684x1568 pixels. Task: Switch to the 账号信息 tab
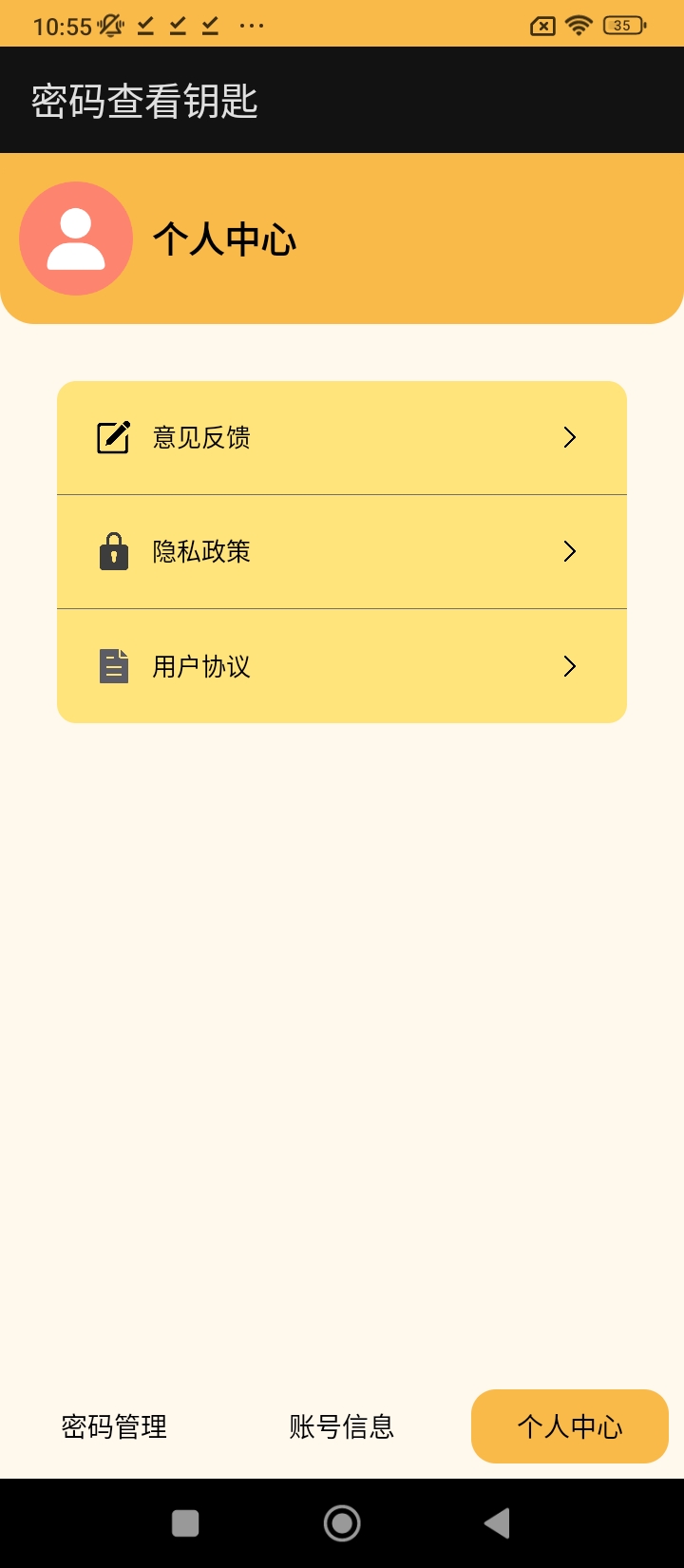pos(342,1426)
